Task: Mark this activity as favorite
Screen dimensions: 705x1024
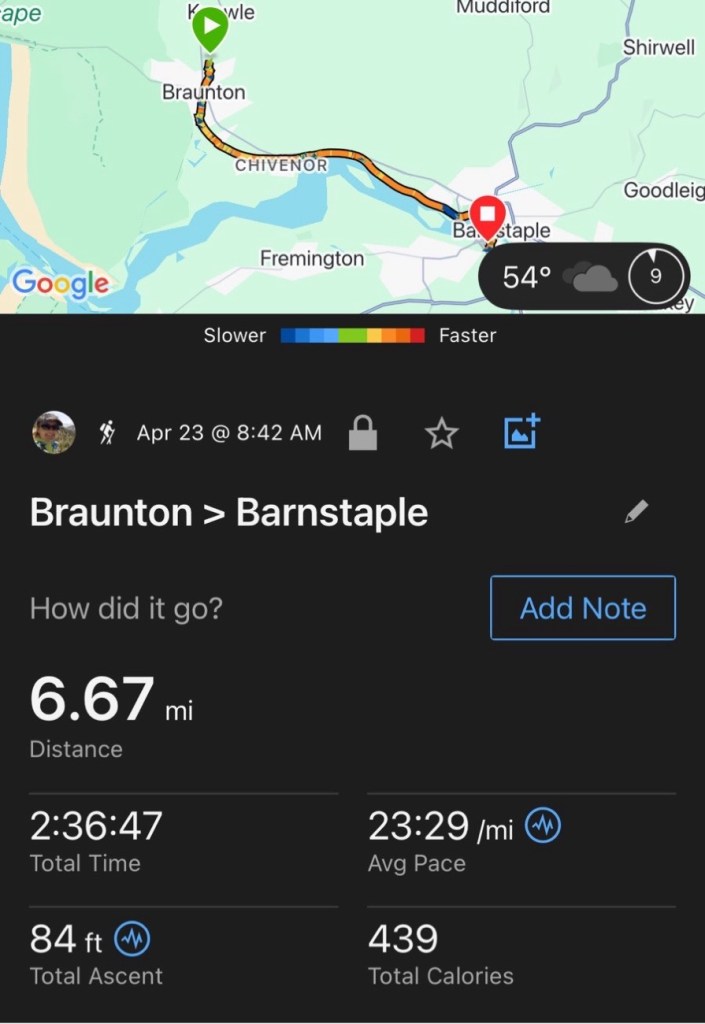Action: tap(441, 433)
